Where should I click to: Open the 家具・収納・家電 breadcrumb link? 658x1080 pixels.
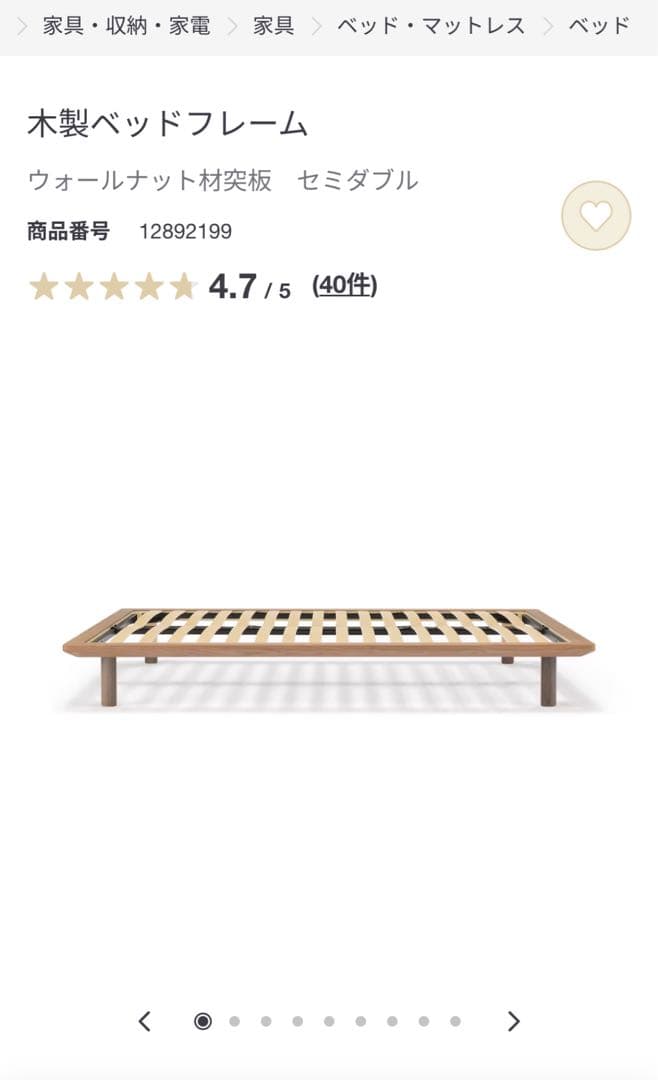tap(126, 26)
